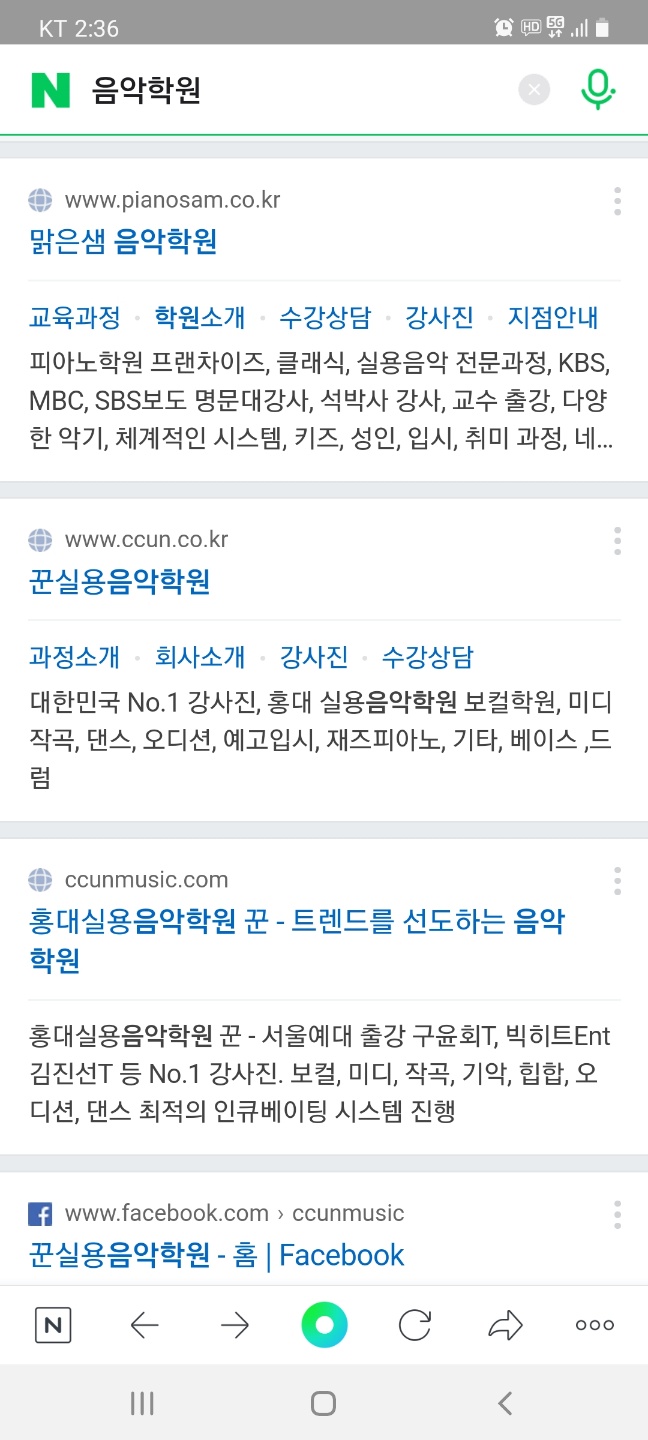Viewport: 648px width, 1440px height.
Task: Tap the 음악학원 search field
Action: pos(290,90)
